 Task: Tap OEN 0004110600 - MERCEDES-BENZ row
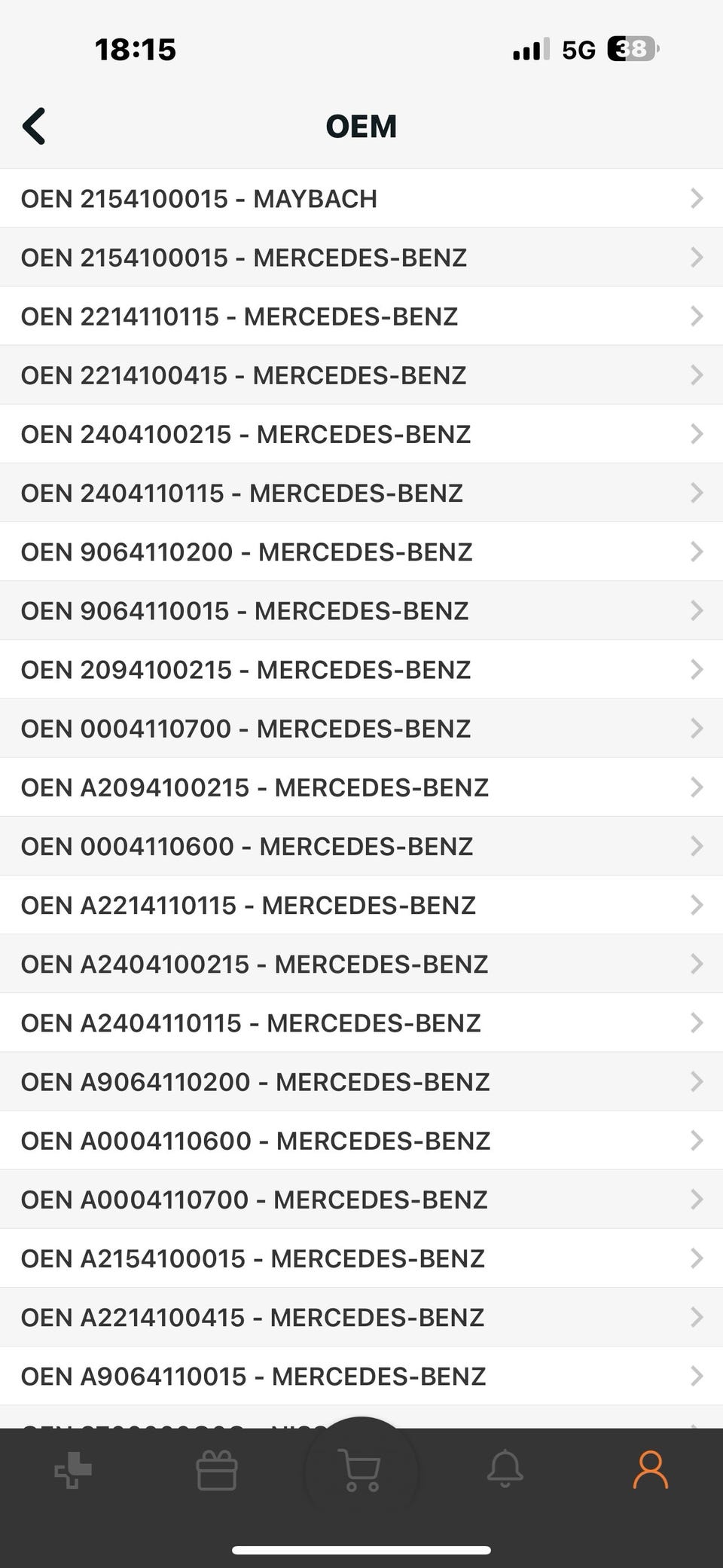tap(361, 846)
